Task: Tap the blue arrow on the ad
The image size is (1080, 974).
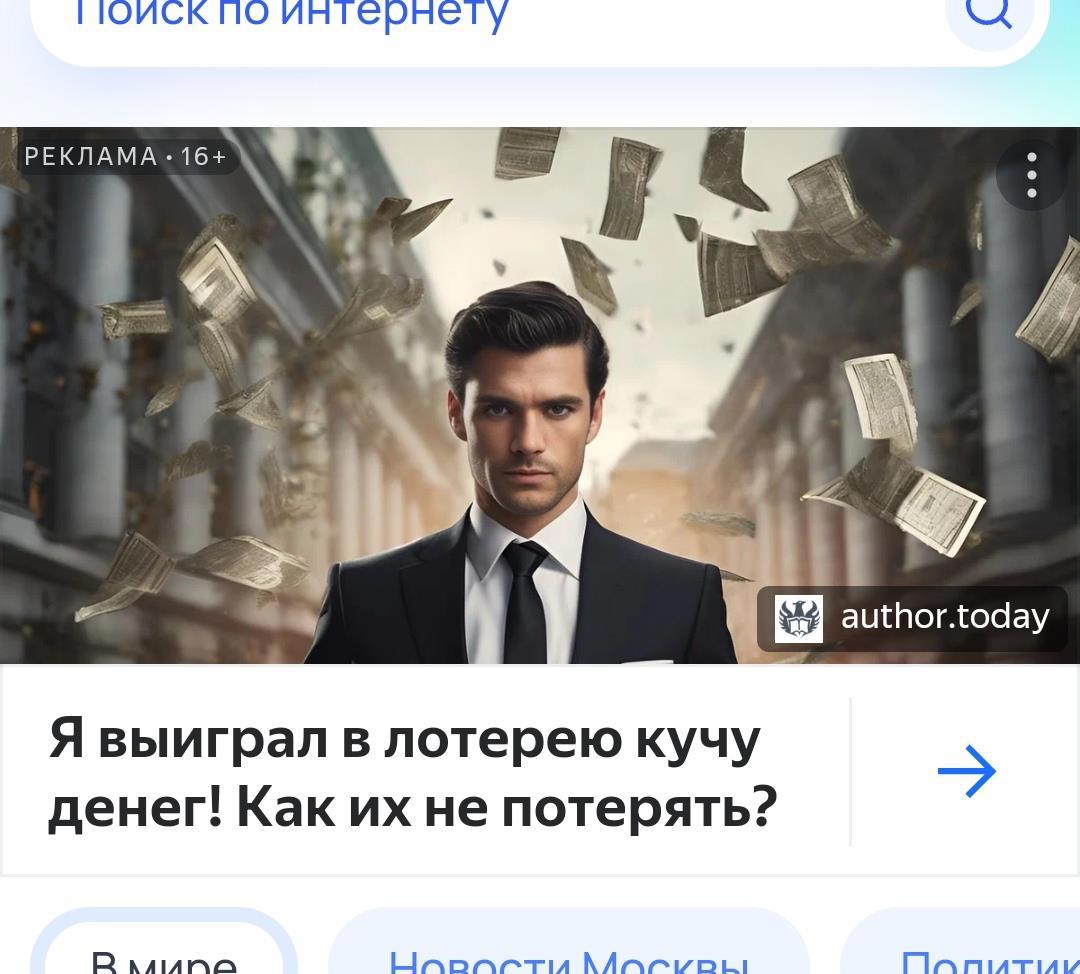Action: tap(966, 772)
